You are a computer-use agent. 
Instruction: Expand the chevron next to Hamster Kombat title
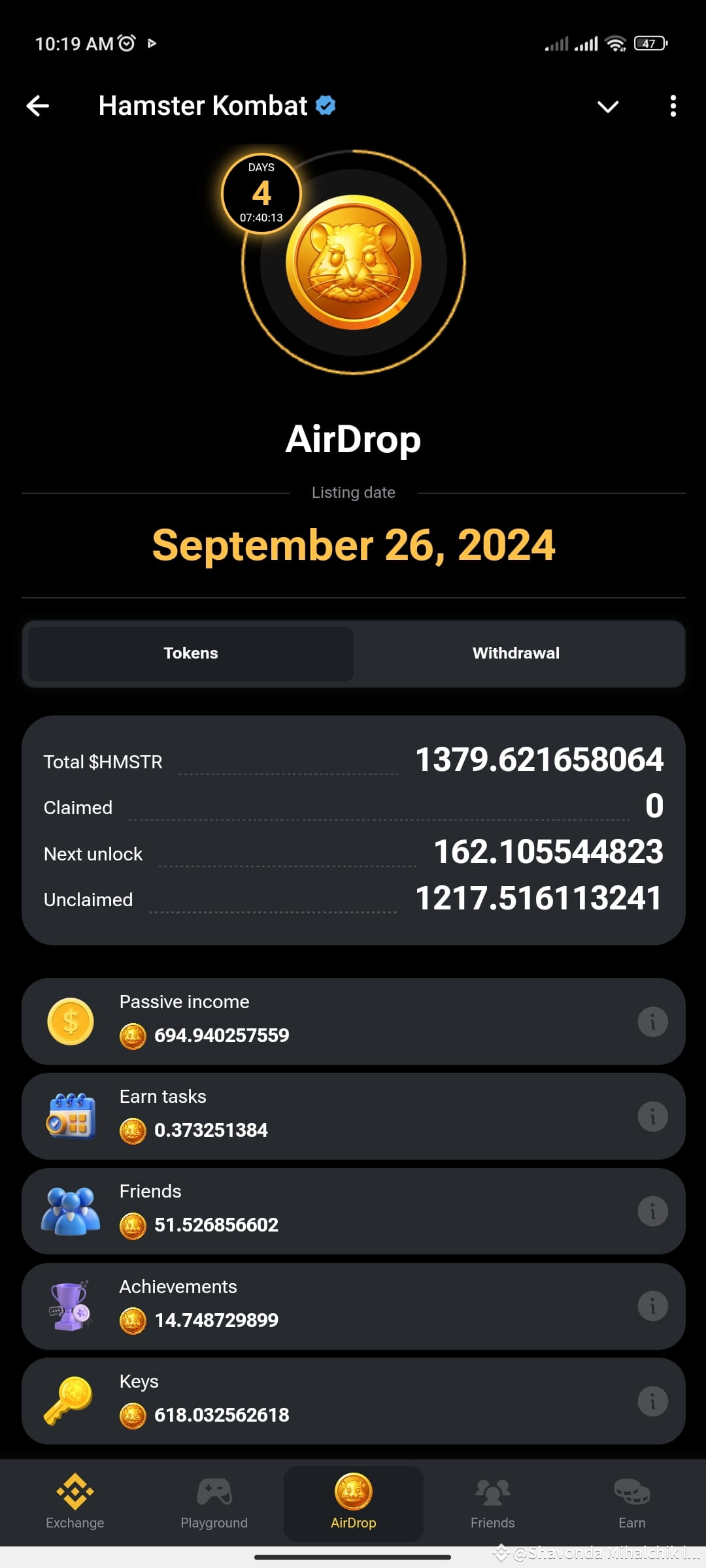tap(607, 106)
